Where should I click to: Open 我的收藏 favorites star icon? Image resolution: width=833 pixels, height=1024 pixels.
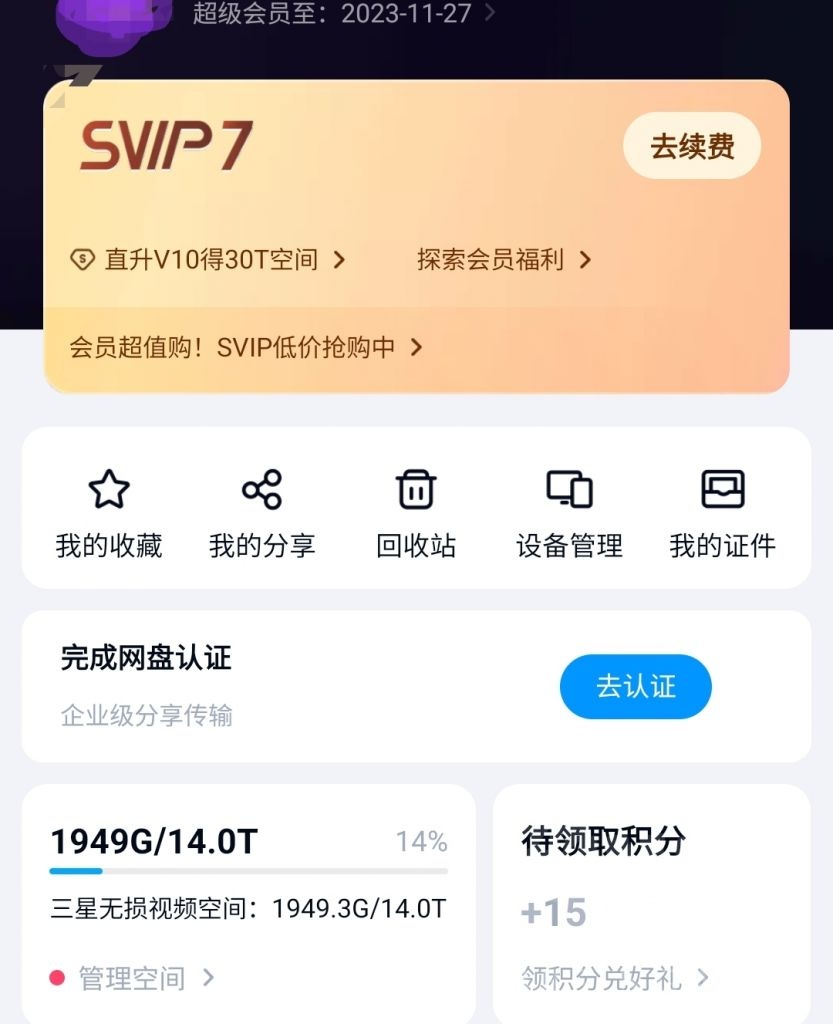107,489
